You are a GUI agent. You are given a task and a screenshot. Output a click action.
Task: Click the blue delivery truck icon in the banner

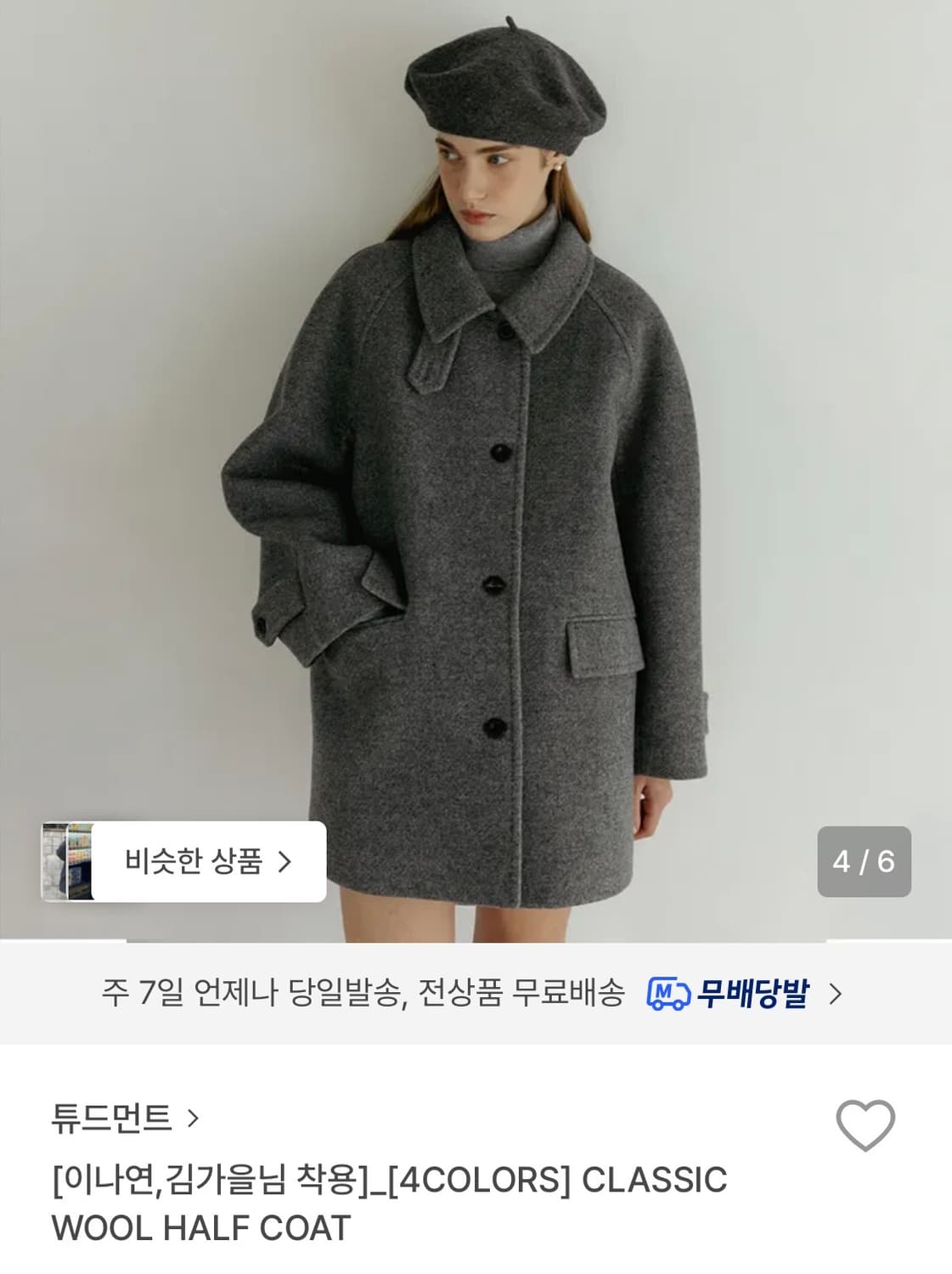(x=668, y=992)
